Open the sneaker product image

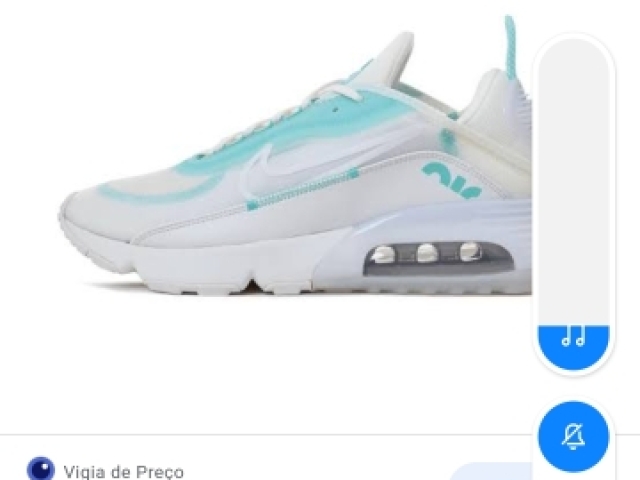tap(290, 170)
